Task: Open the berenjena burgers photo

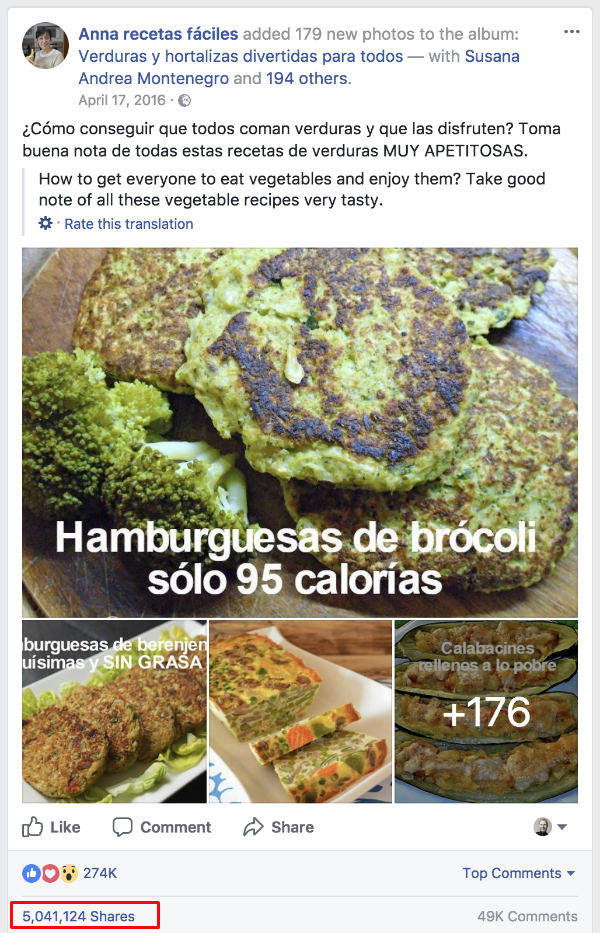Action: (x=115, y=711)
